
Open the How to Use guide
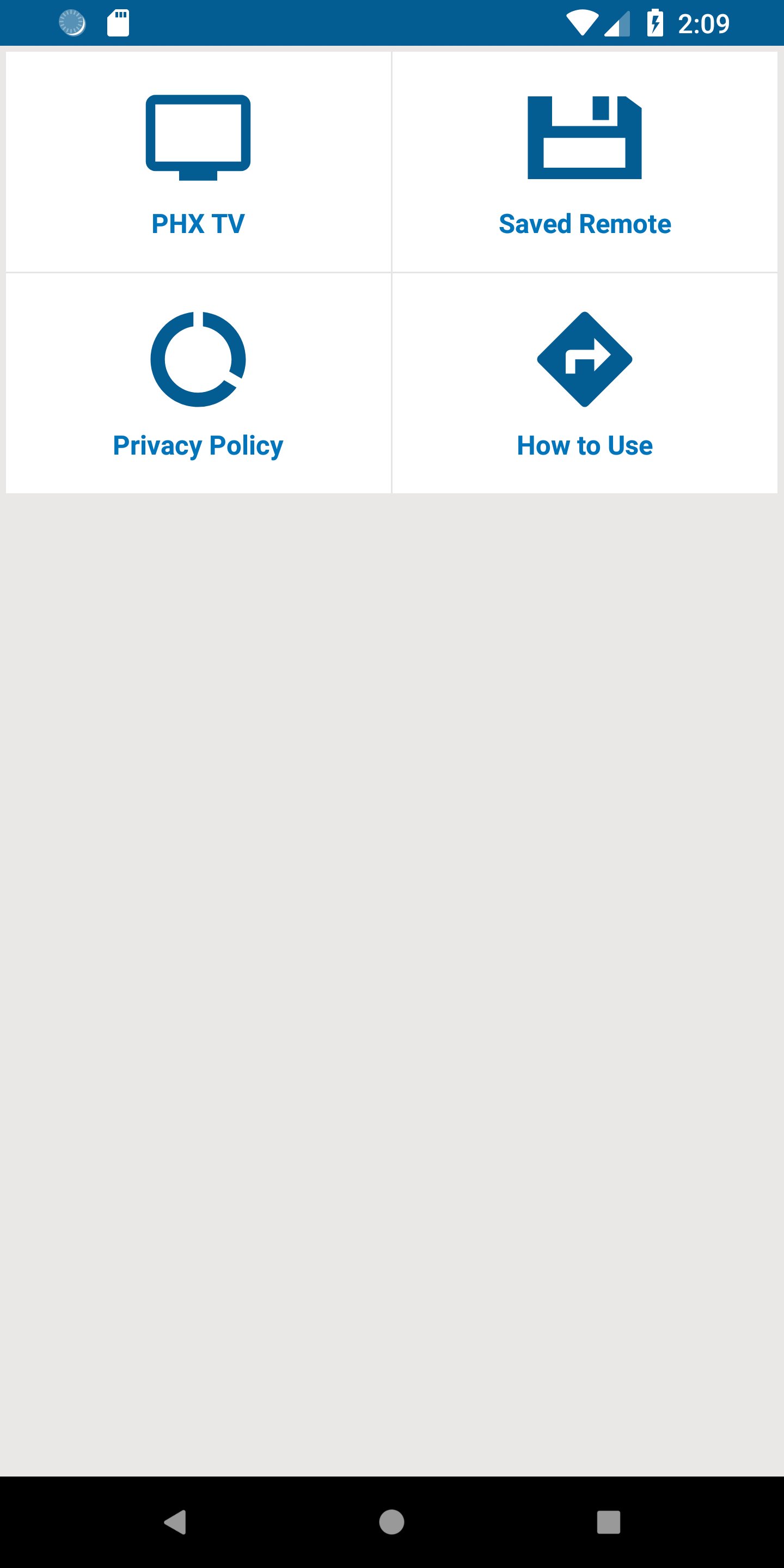pos(584,383)
